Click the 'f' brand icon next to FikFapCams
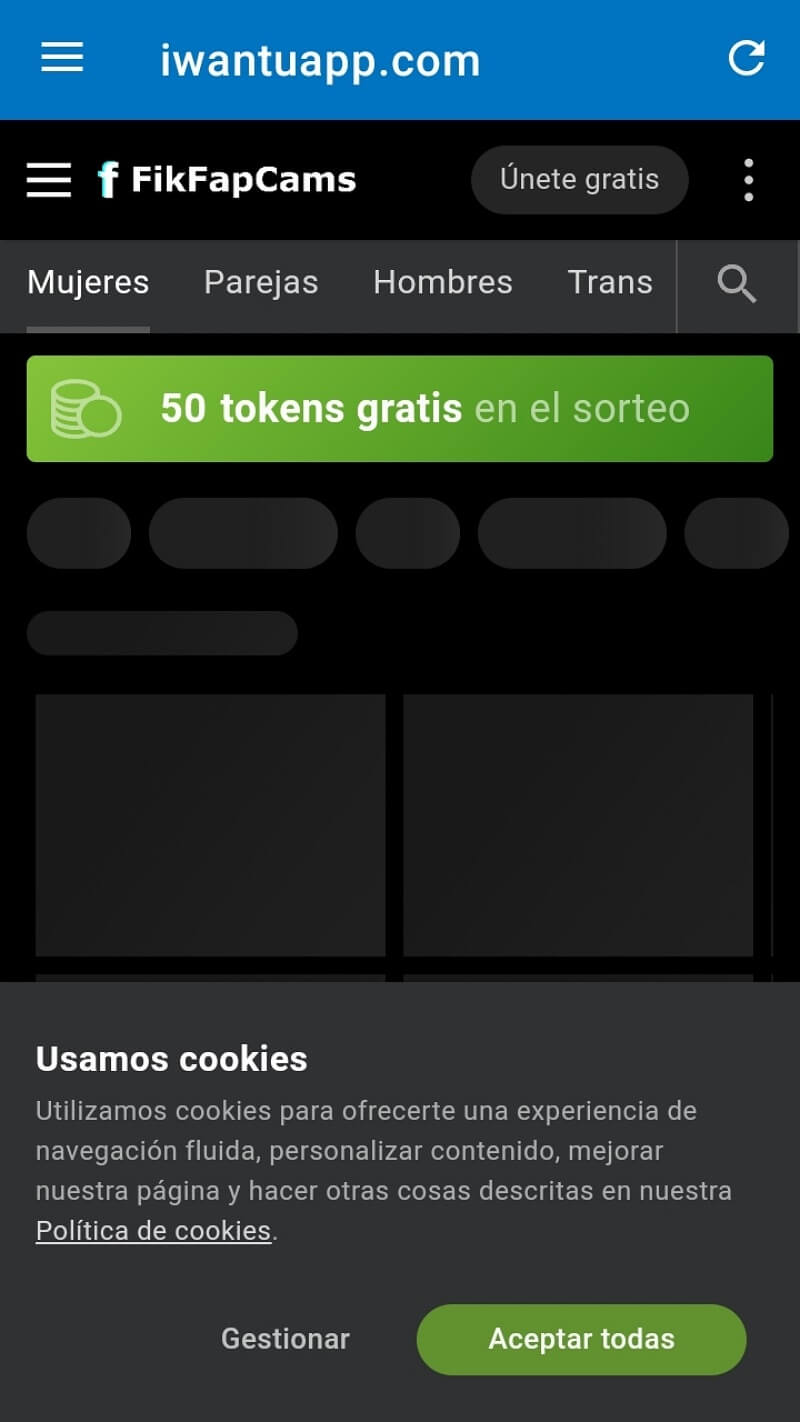Screen dimensions: 800x1422 [110, 179]
